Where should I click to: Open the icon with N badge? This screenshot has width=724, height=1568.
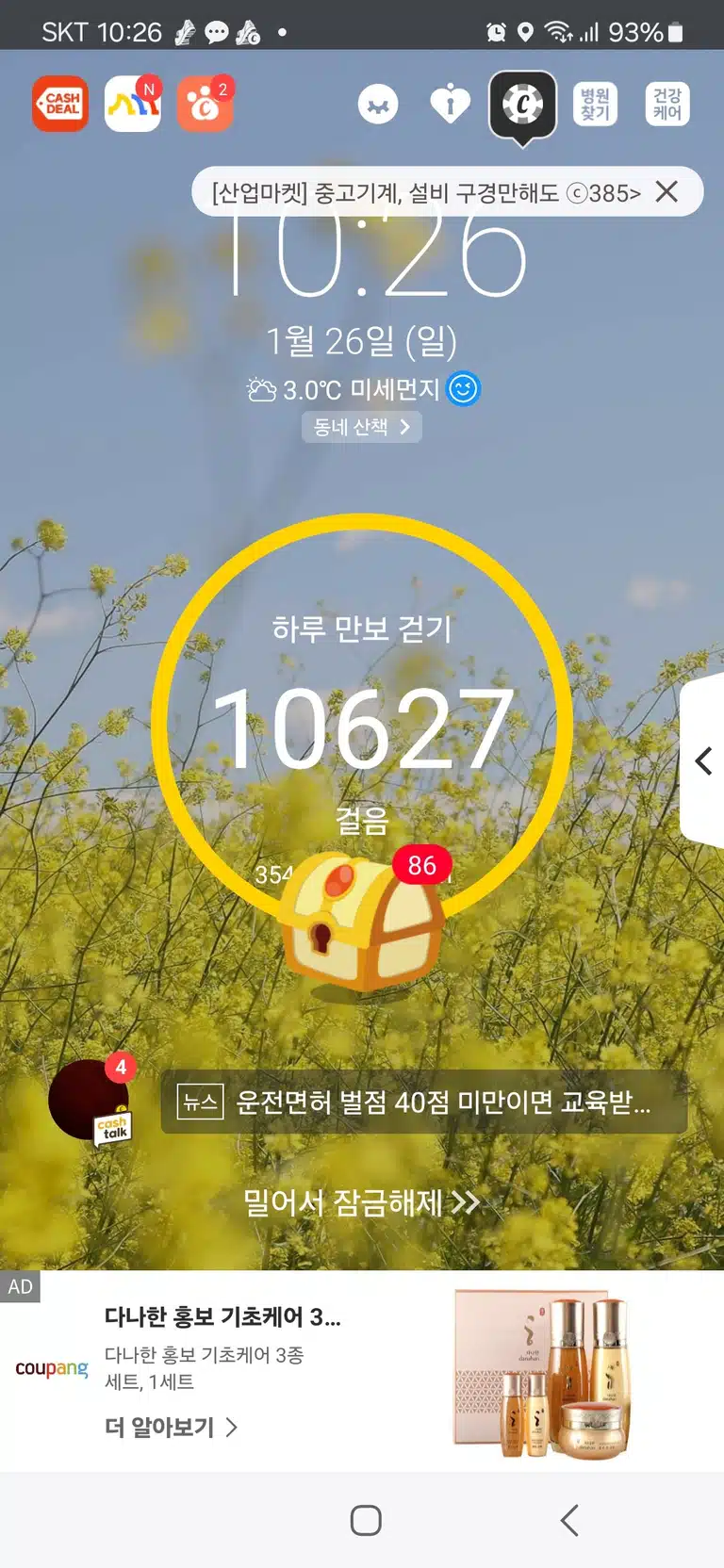pos(133,104)
